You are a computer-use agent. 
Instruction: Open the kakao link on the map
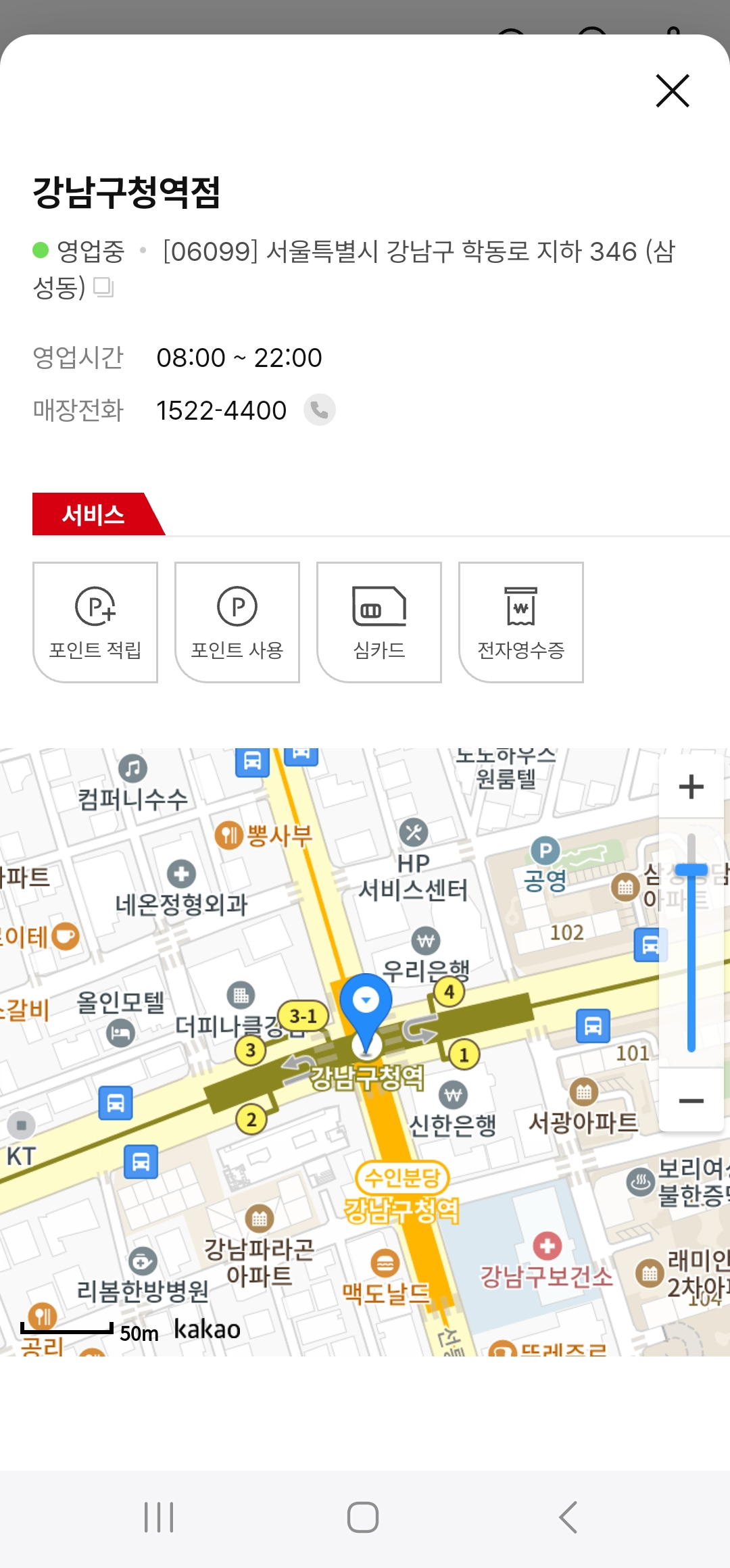(x=206, y=1329)
